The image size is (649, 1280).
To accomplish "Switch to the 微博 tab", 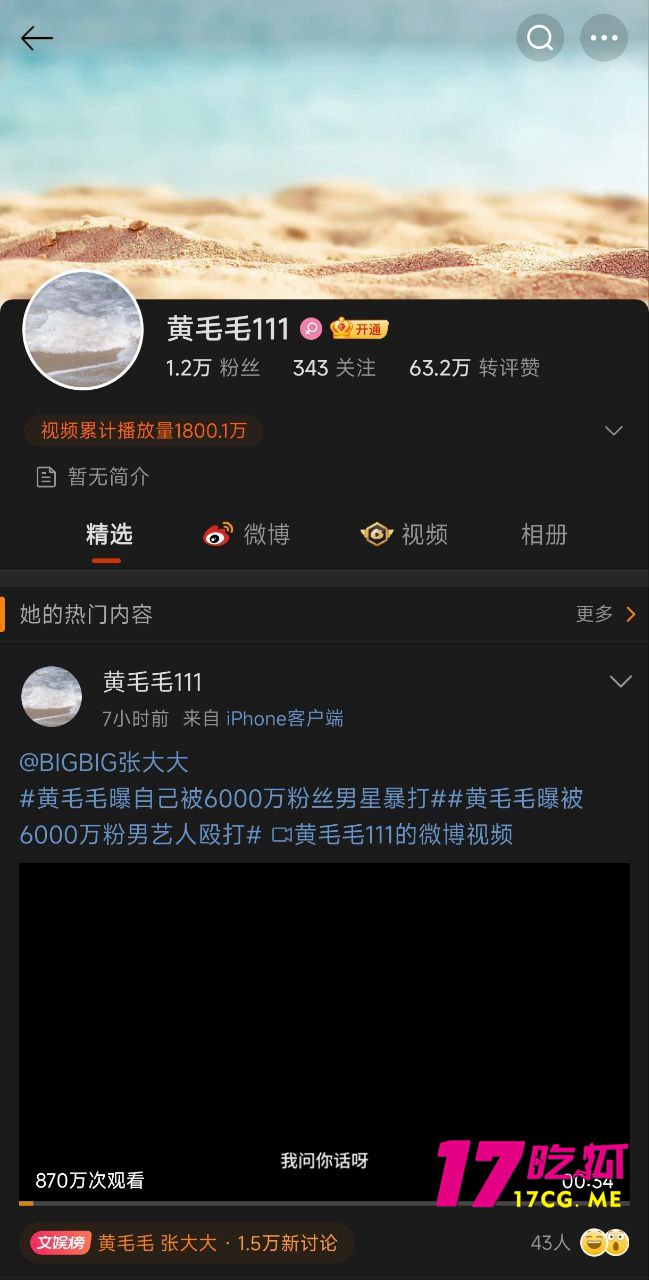I will (x=247, y=535).
